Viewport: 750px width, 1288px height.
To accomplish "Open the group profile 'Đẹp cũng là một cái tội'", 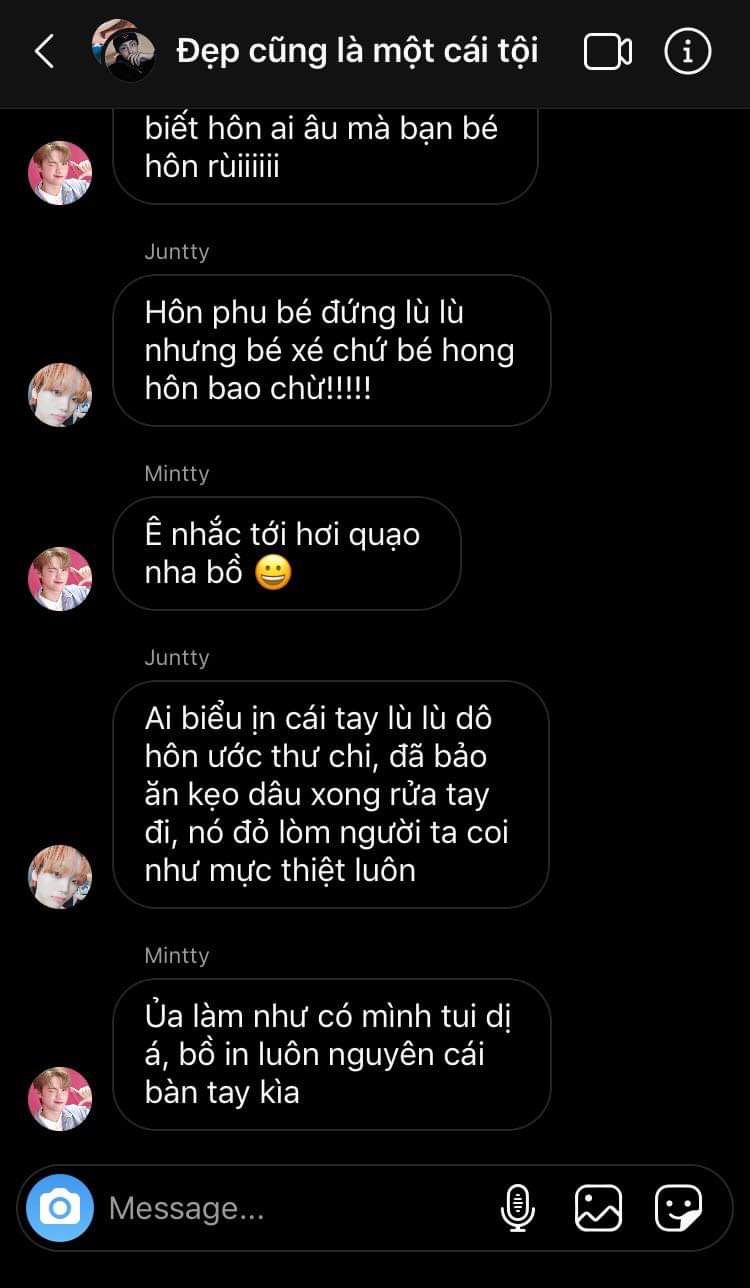I will (356, 50).
